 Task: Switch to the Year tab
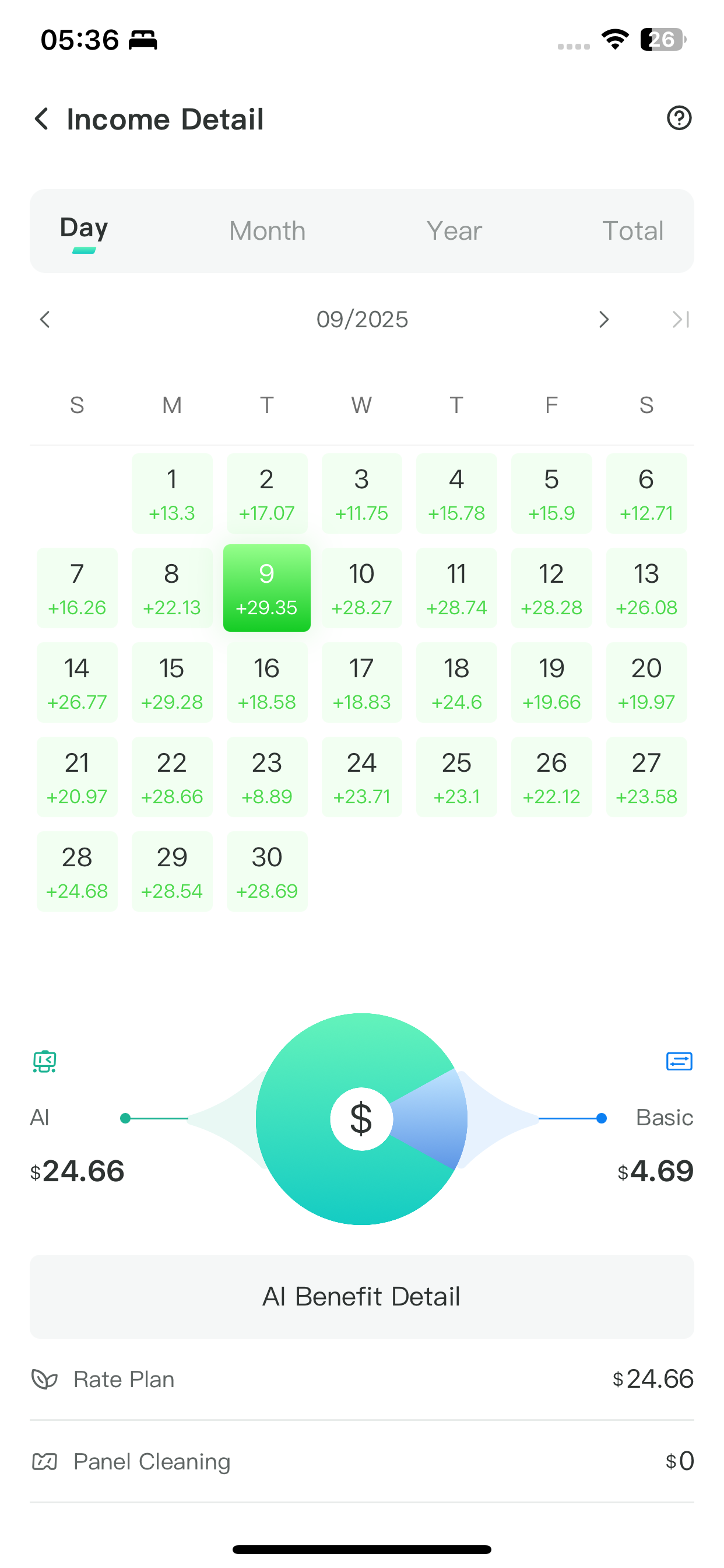(454, 232)
